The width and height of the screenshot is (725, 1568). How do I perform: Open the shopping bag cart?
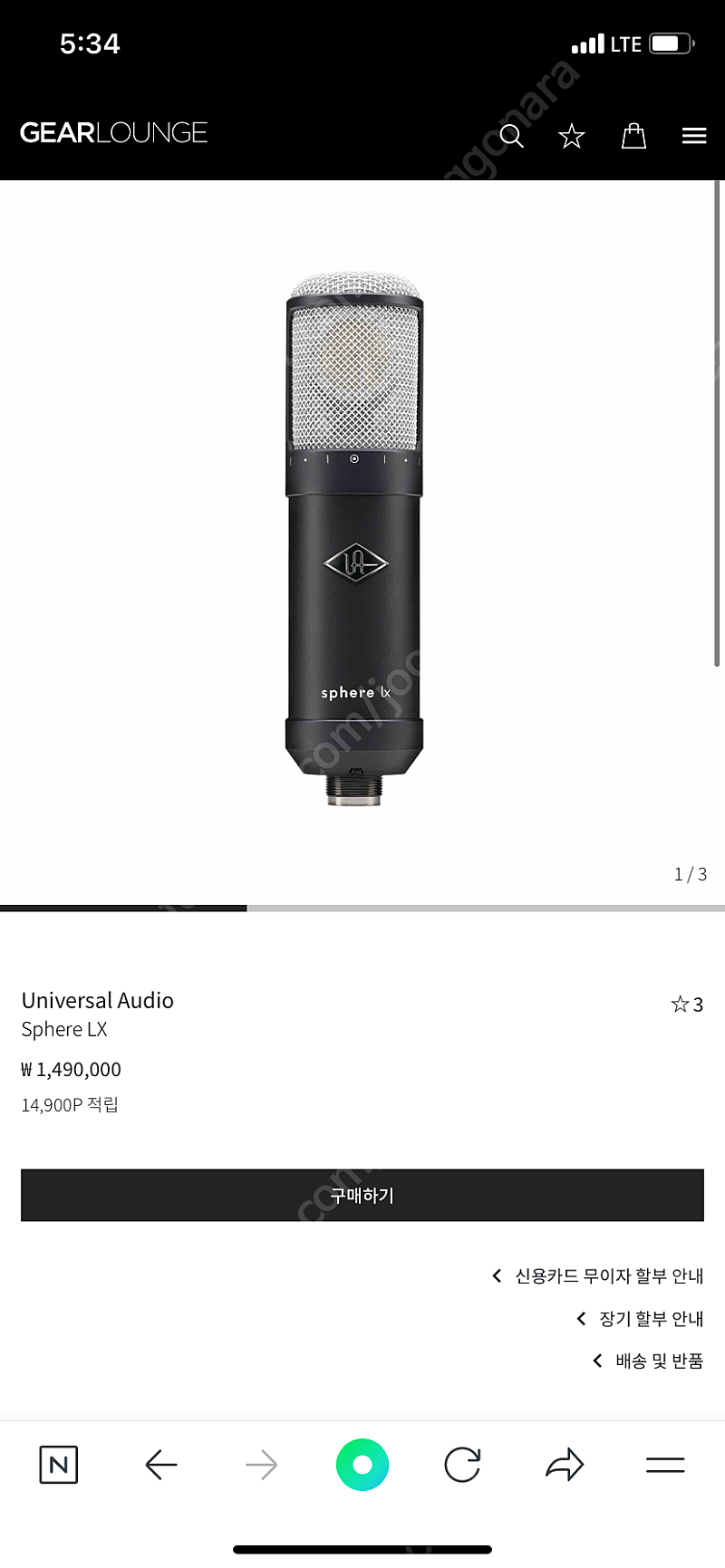tap(633, 135)
